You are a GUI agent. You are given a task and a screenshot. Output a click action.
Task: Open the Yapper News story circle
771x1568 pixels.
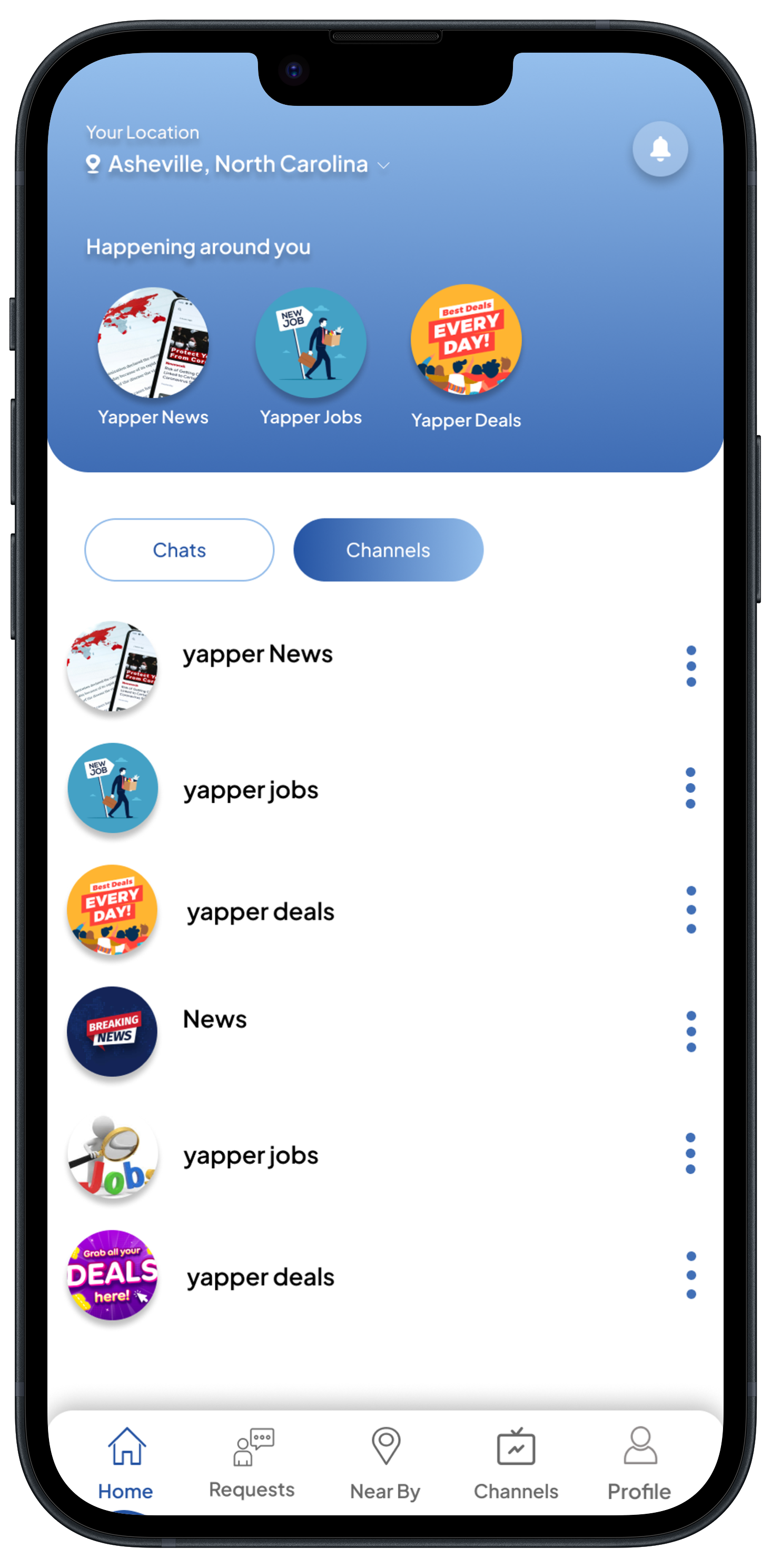point(153,343)
